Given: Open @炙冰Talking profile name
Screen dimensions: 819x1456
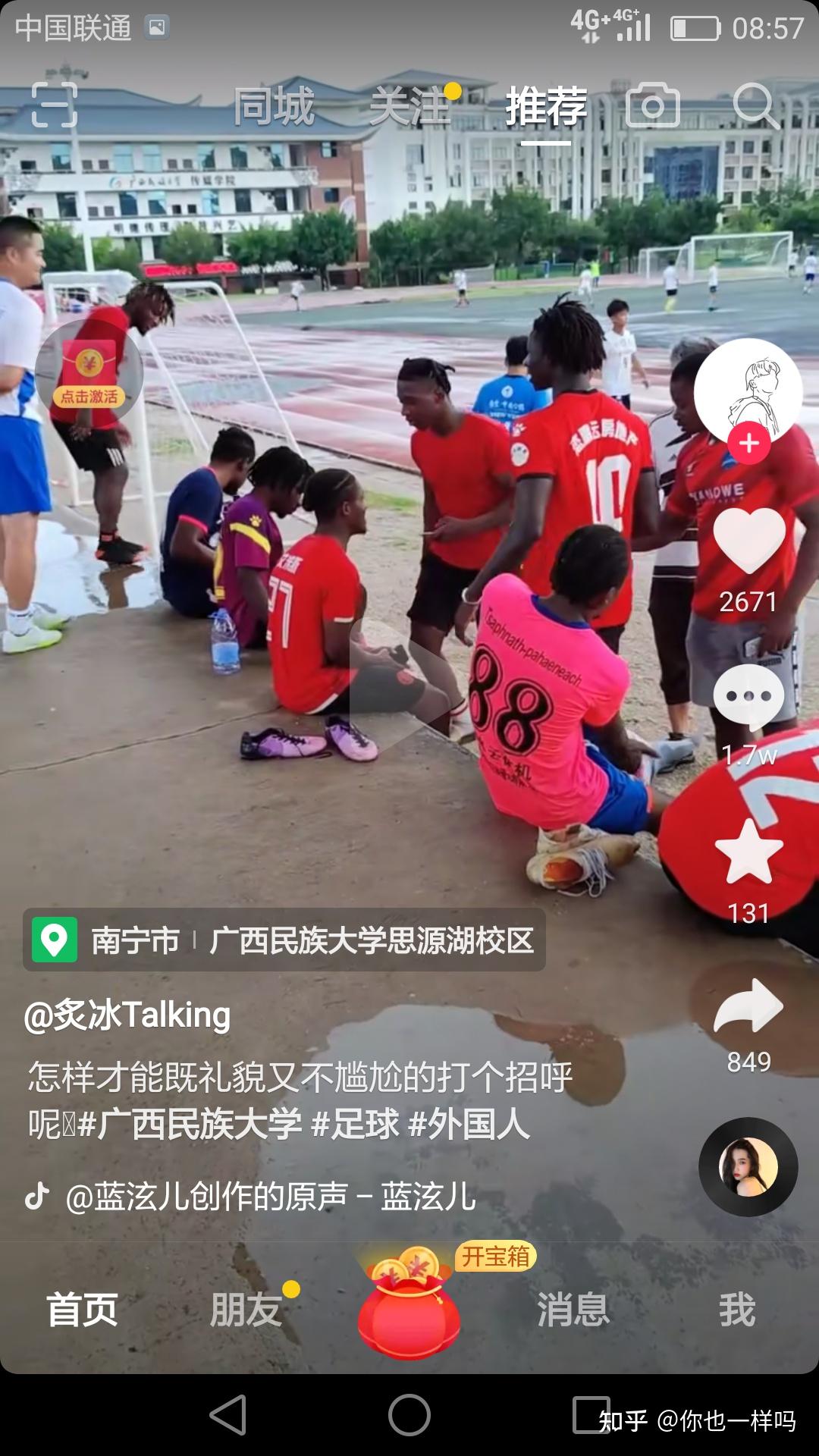Looking at the screenshot, I should 127,1015.
